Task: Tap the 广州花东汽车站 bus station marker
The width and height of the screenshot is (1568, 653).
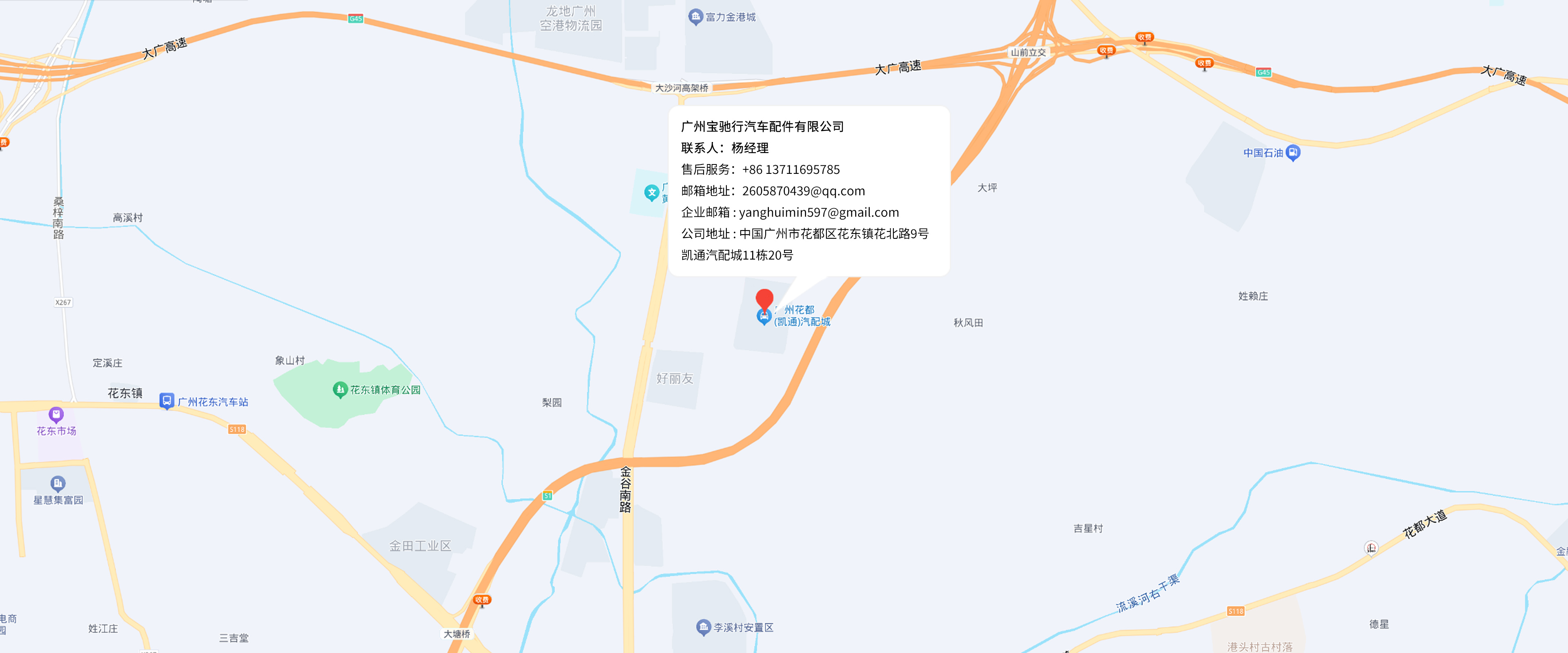Action: [167, 400]
